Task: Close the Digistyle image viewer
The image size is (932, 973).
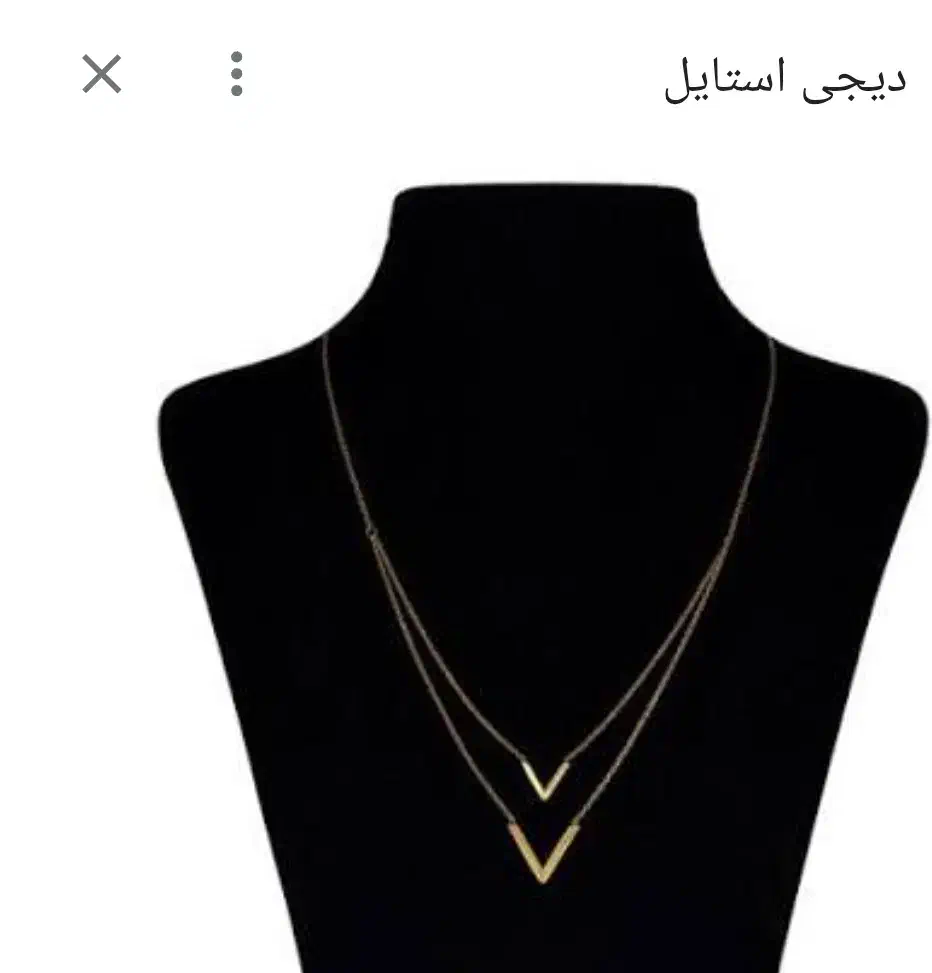Action: click(x=102, y=75)
